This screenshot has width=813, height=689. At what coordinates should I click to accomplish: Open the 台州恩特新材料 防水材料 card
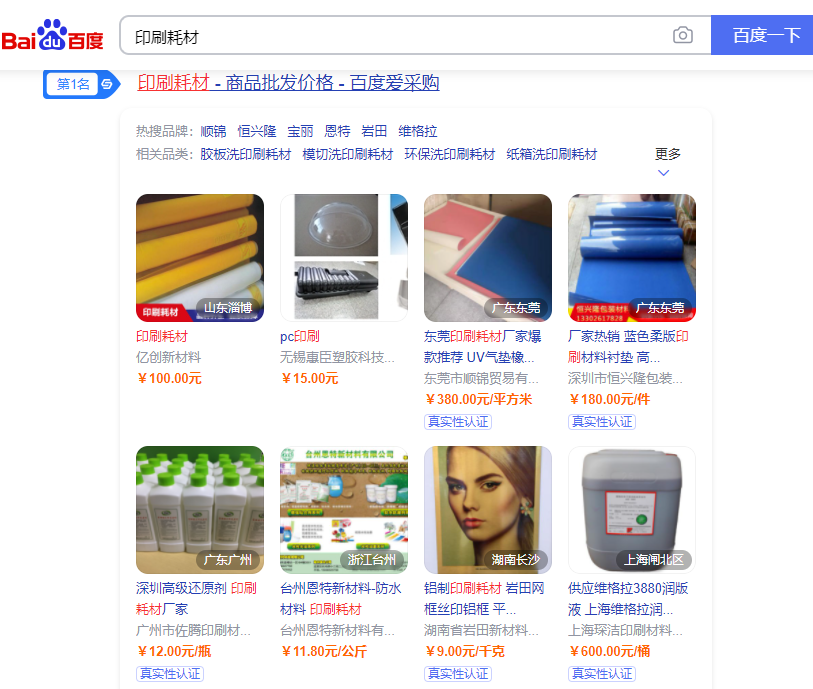(344, 510)
